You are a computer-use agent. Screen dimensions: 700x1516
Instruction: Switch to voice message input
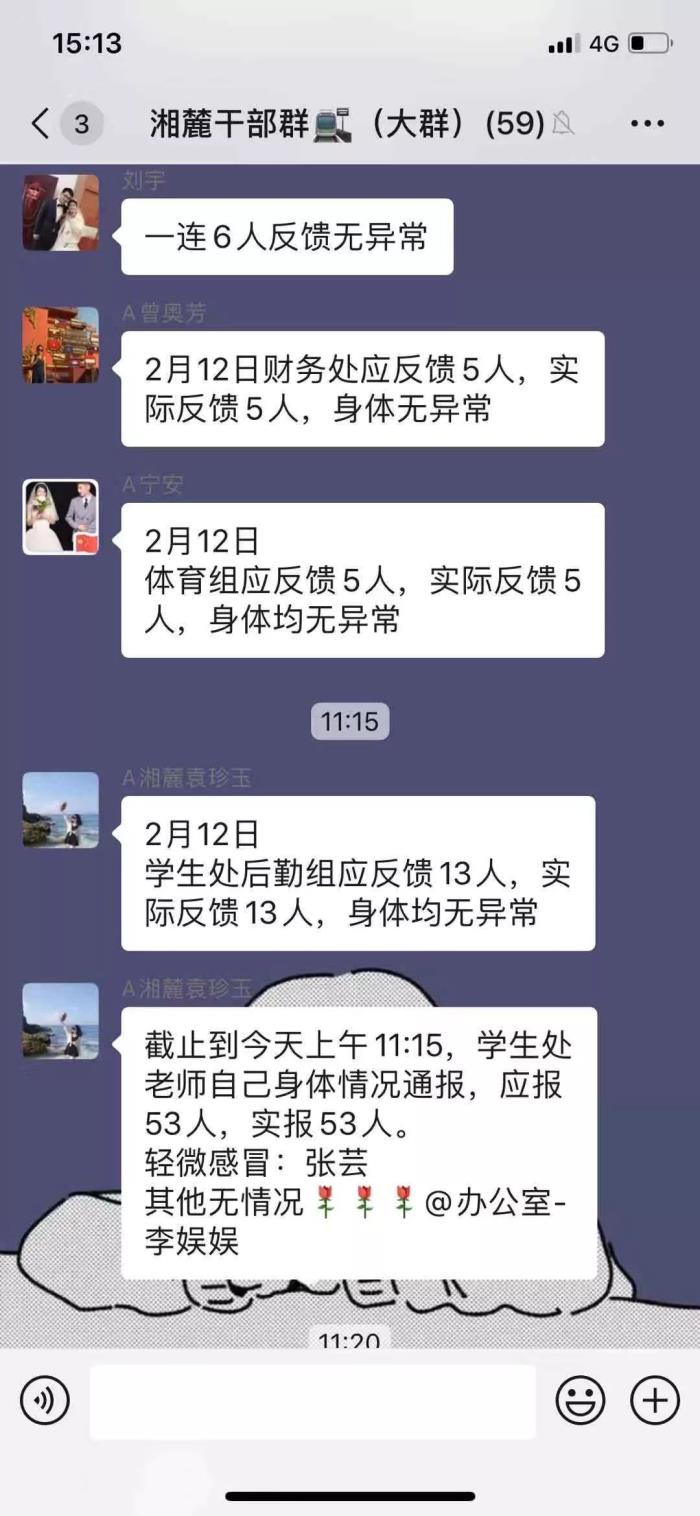coord(45,1400)
